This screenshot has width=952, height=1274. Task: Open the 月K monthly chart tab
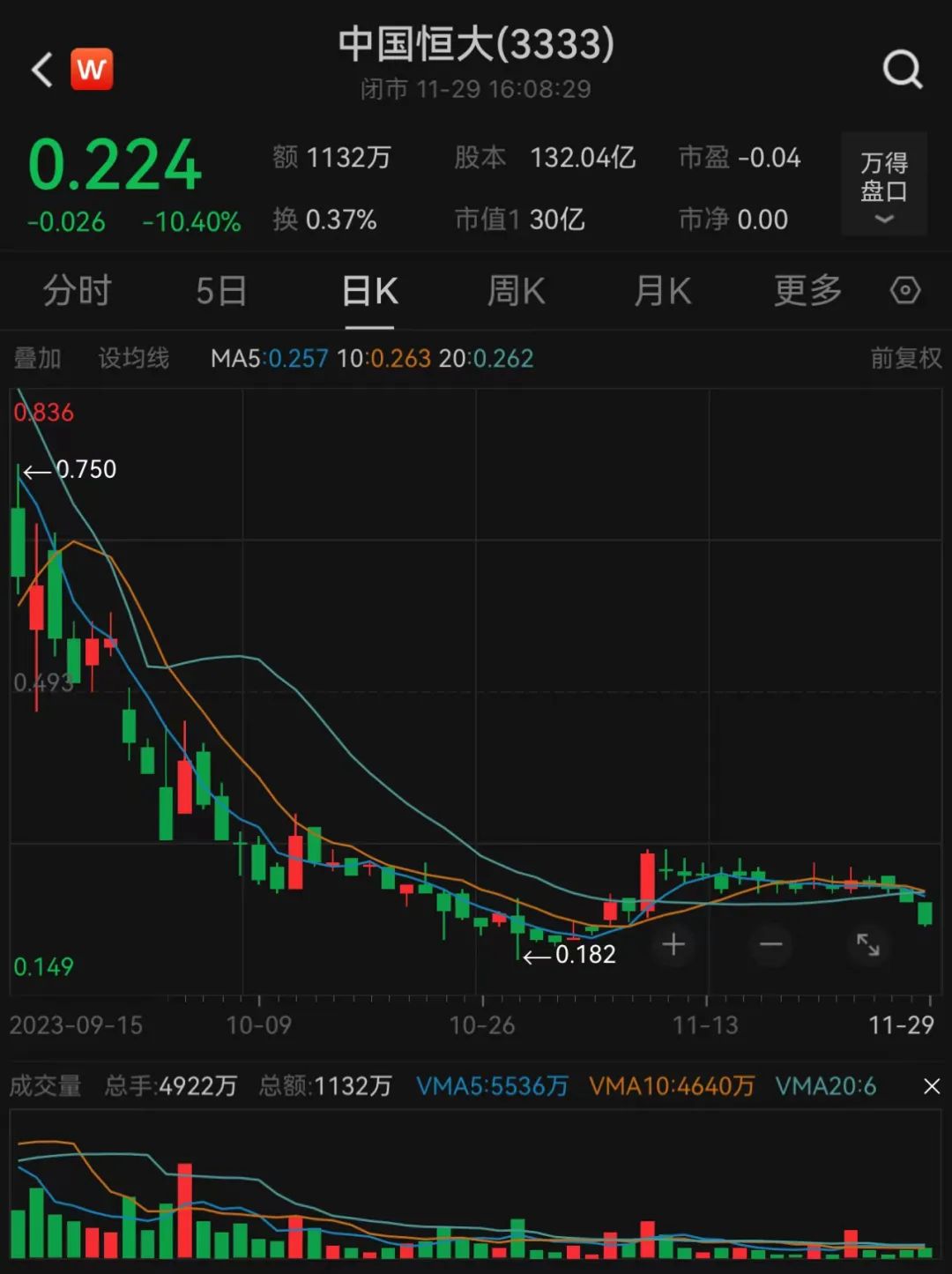pos(661,291)
